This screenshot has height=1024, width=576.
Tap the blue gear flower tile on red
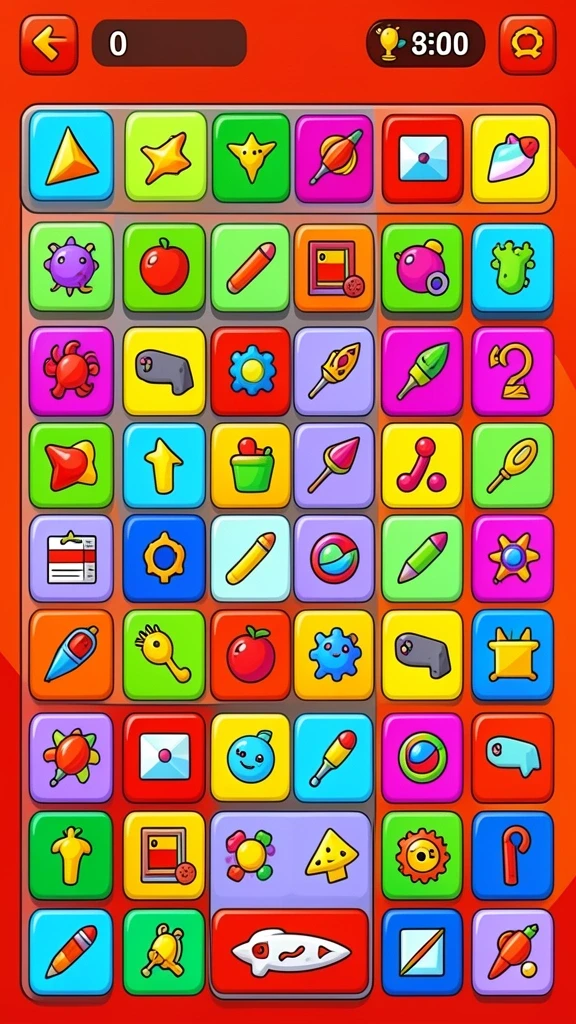point(251,371)
